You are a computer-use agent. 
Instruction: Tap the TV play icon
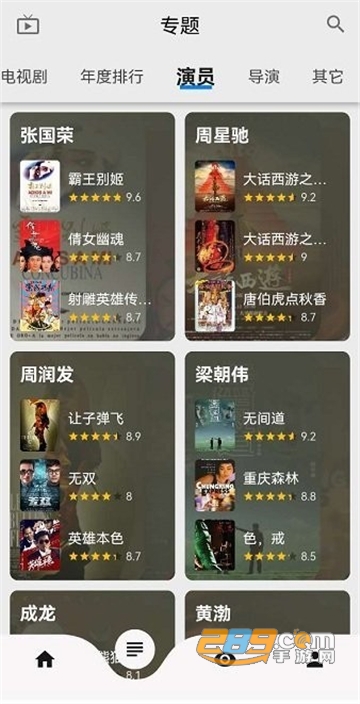28,24
